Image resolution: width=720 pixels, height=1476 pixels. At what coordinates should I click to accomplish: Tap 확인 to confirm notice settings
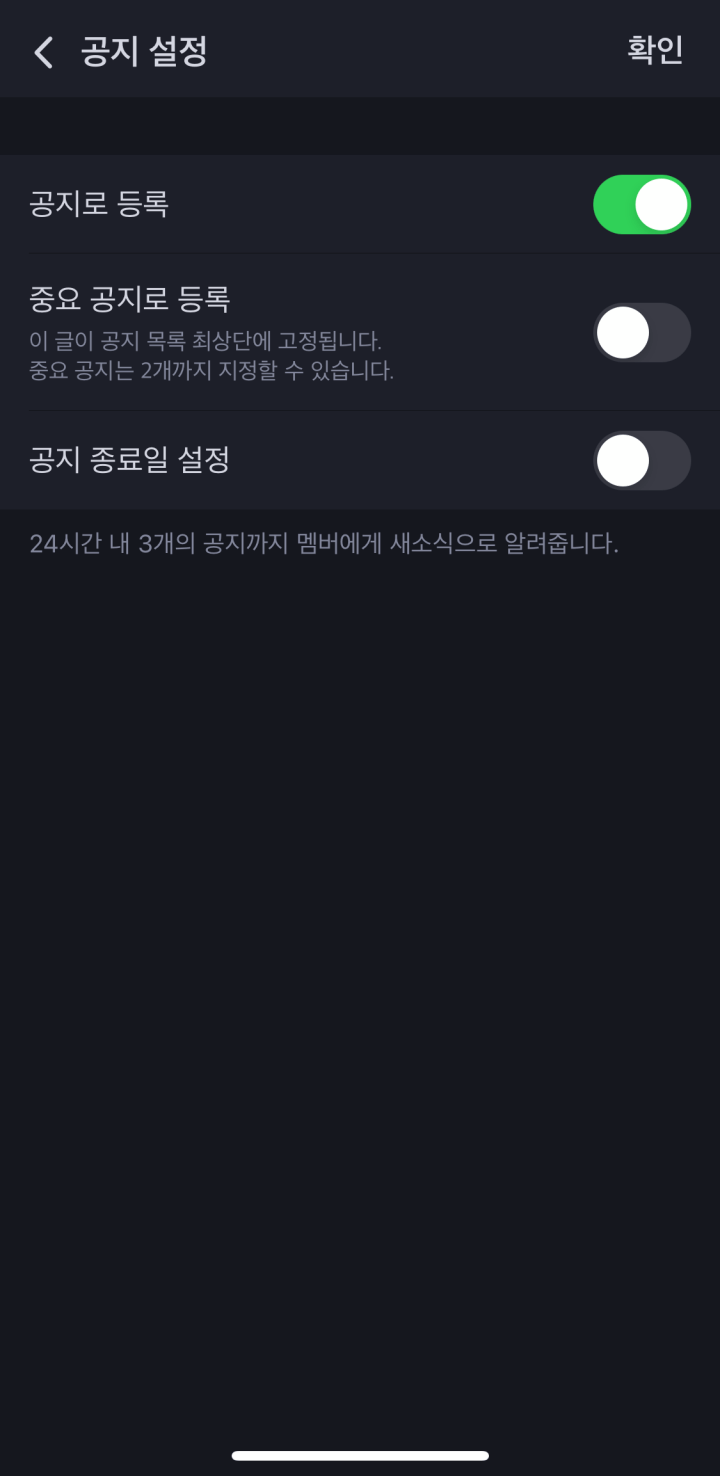click(655, 51)
